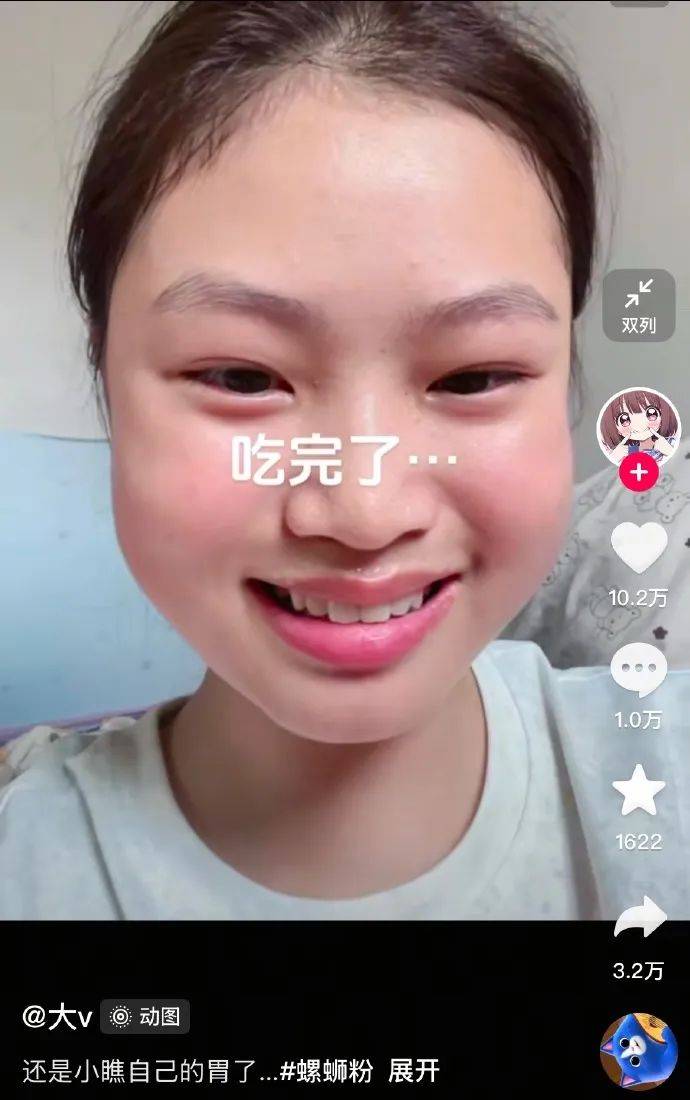Open the spinning music disc
This screenshot has height=1100, width=690.
pyautogui.click(x=638, y=1051)
